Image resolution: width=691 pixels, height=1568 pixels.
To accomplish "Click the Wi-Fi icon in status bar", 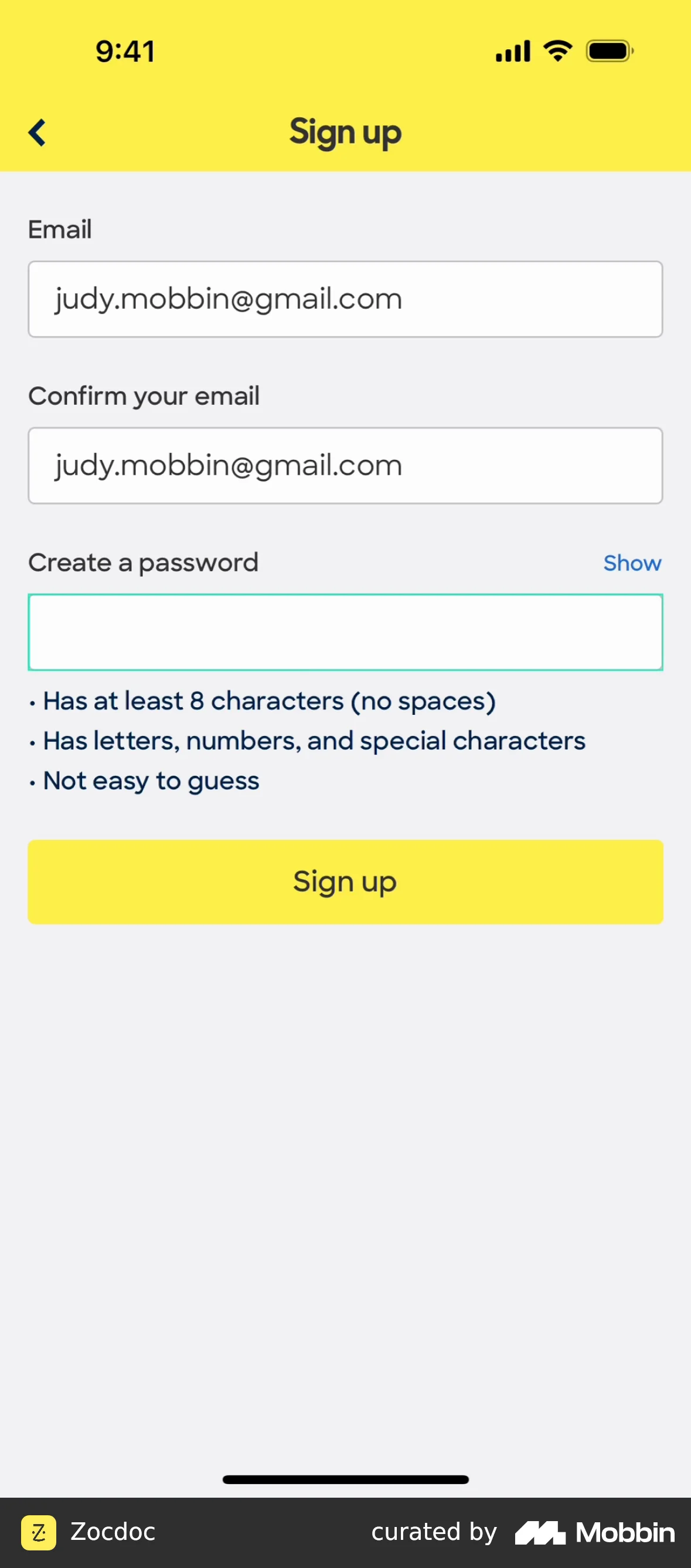I will [557, 50].
